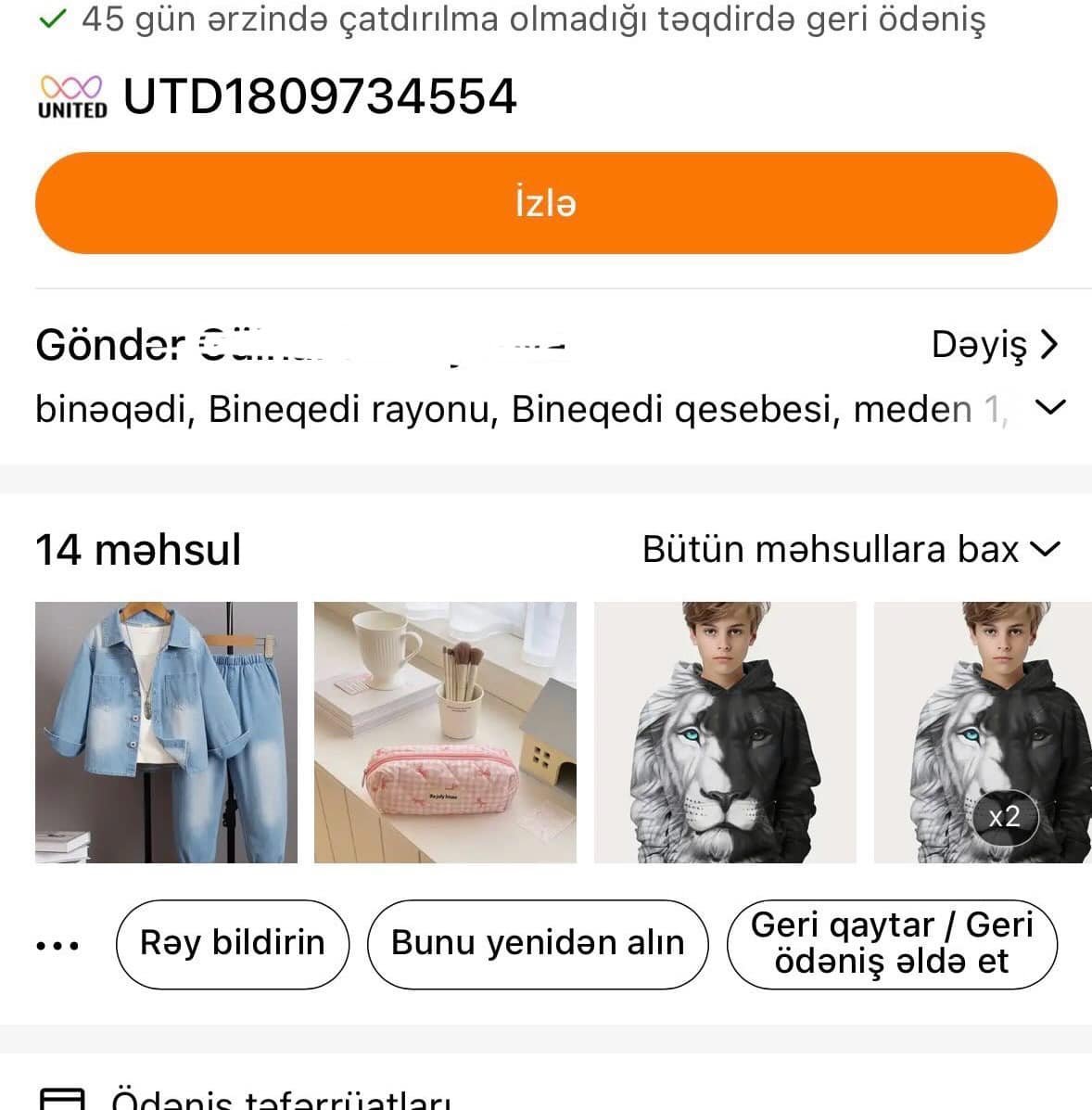Tap the orange İzlə tracking button
This screenshot has width=1092, height=1110.
(546, 203)
